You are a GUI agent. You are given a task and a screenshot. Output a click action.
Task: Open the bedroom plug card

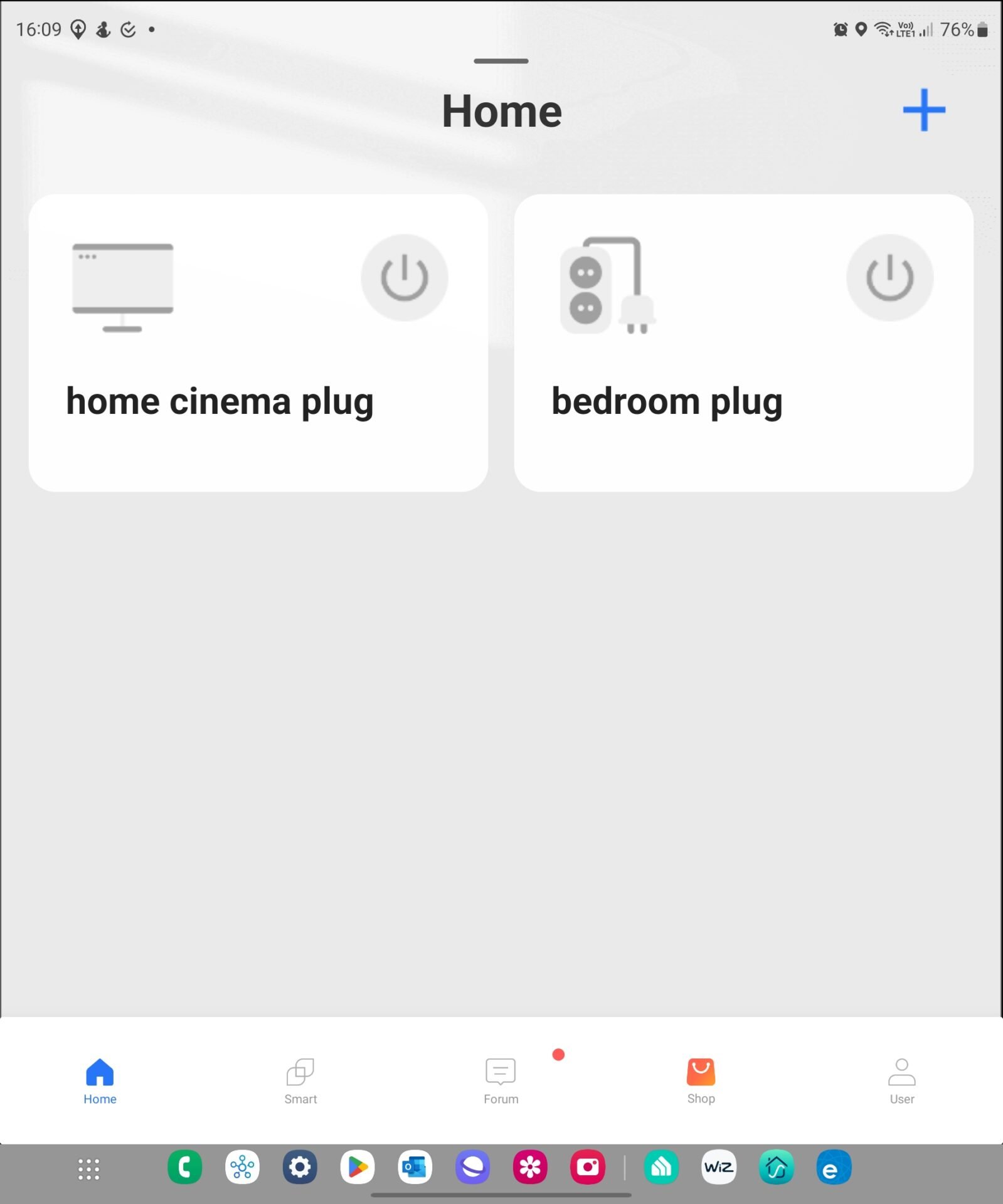(667, 401)
